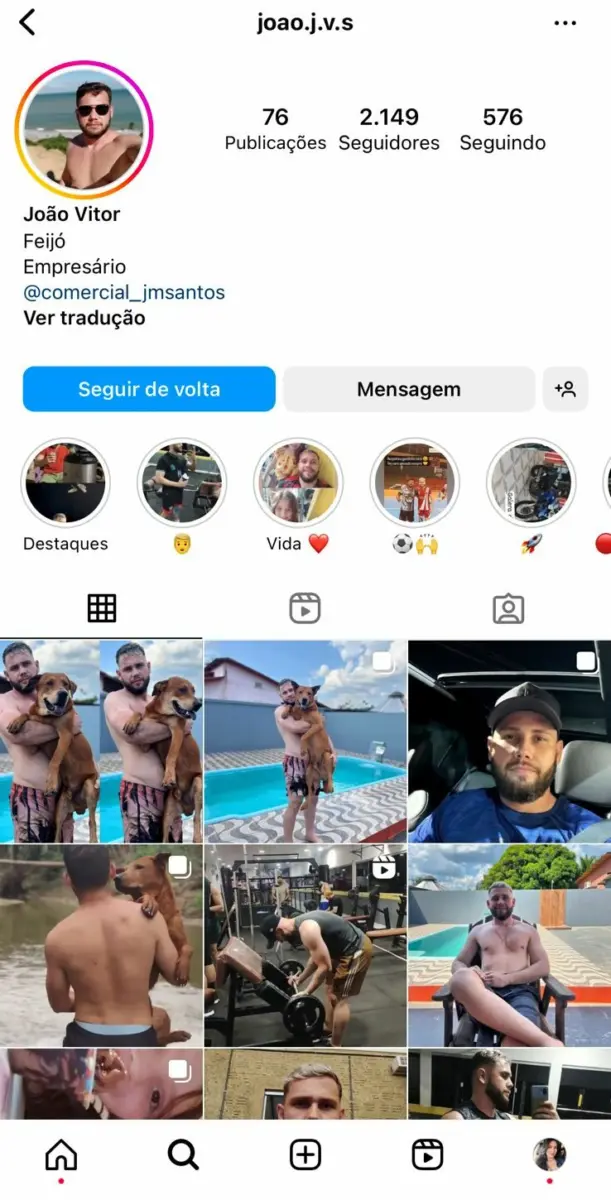Tap Ver tradução to translate the bio
The width and height of the screenshot is (611, 1200).
pyautogui.click(x=84, y=318)
